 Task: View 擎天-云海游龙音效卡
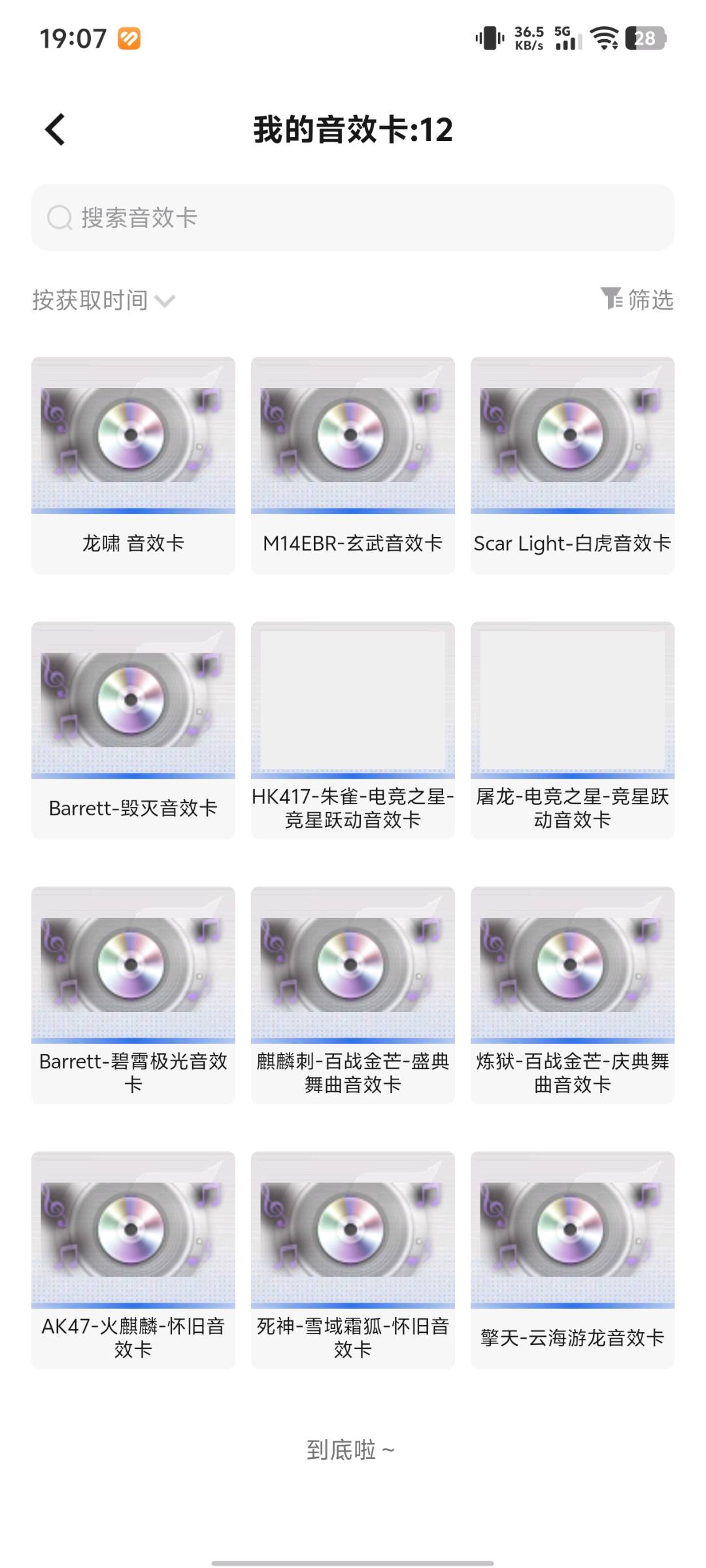point(573,1260)
